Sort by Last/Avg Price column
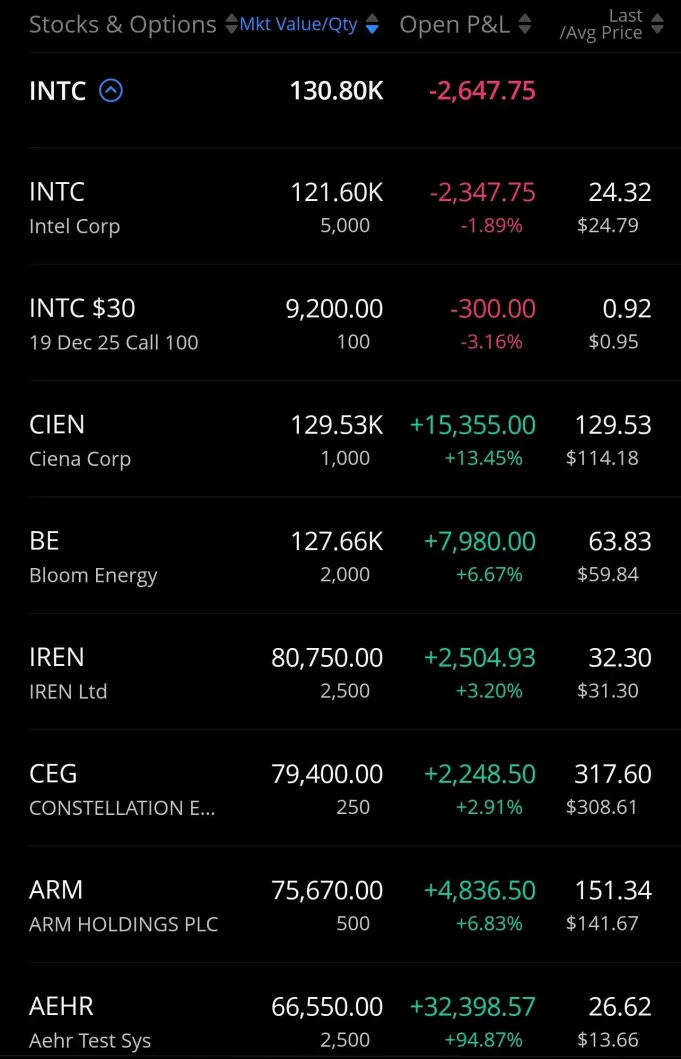Screen dimensions: 681x1059 (x=610, y=25)
